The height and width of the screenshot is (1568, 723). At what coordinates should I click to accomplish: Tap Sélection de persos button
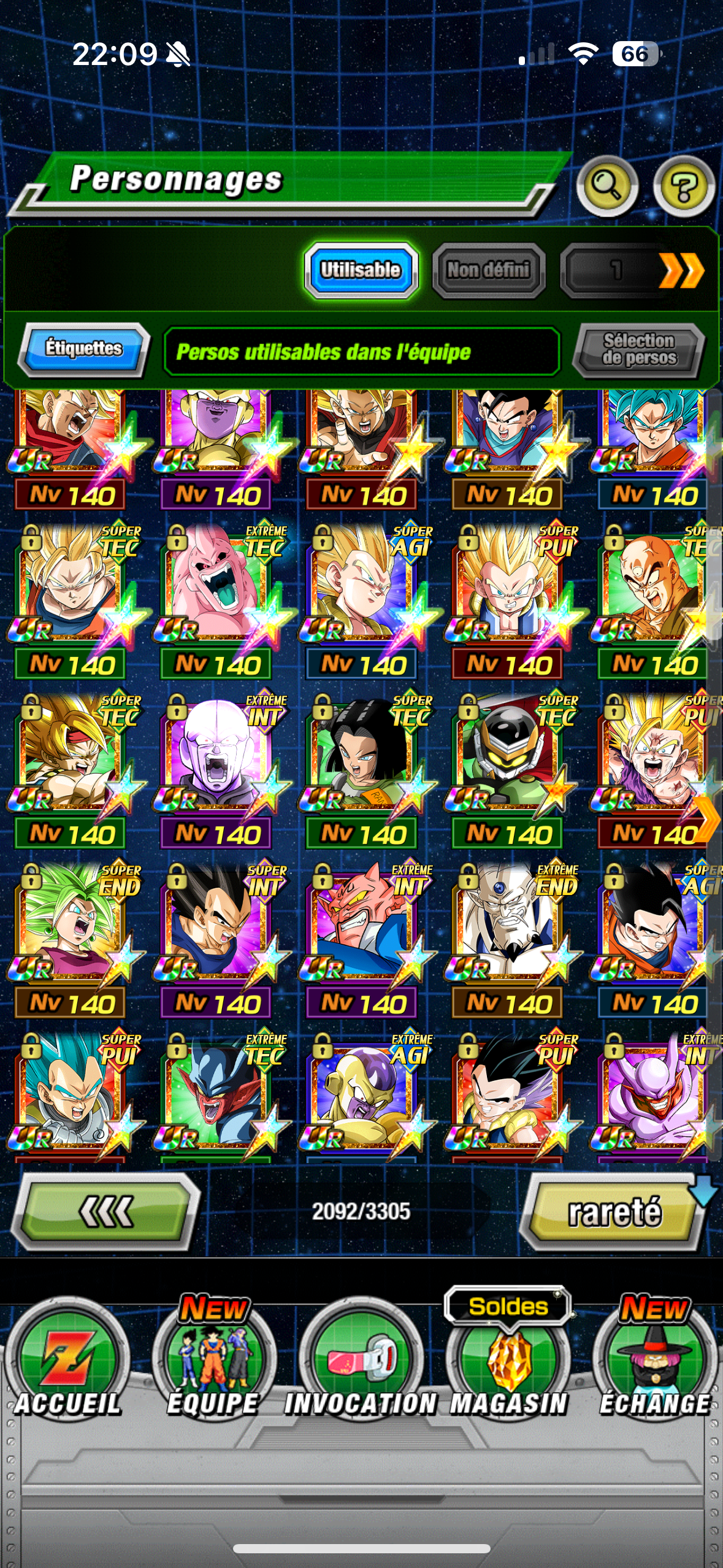(x=638, y=350)
